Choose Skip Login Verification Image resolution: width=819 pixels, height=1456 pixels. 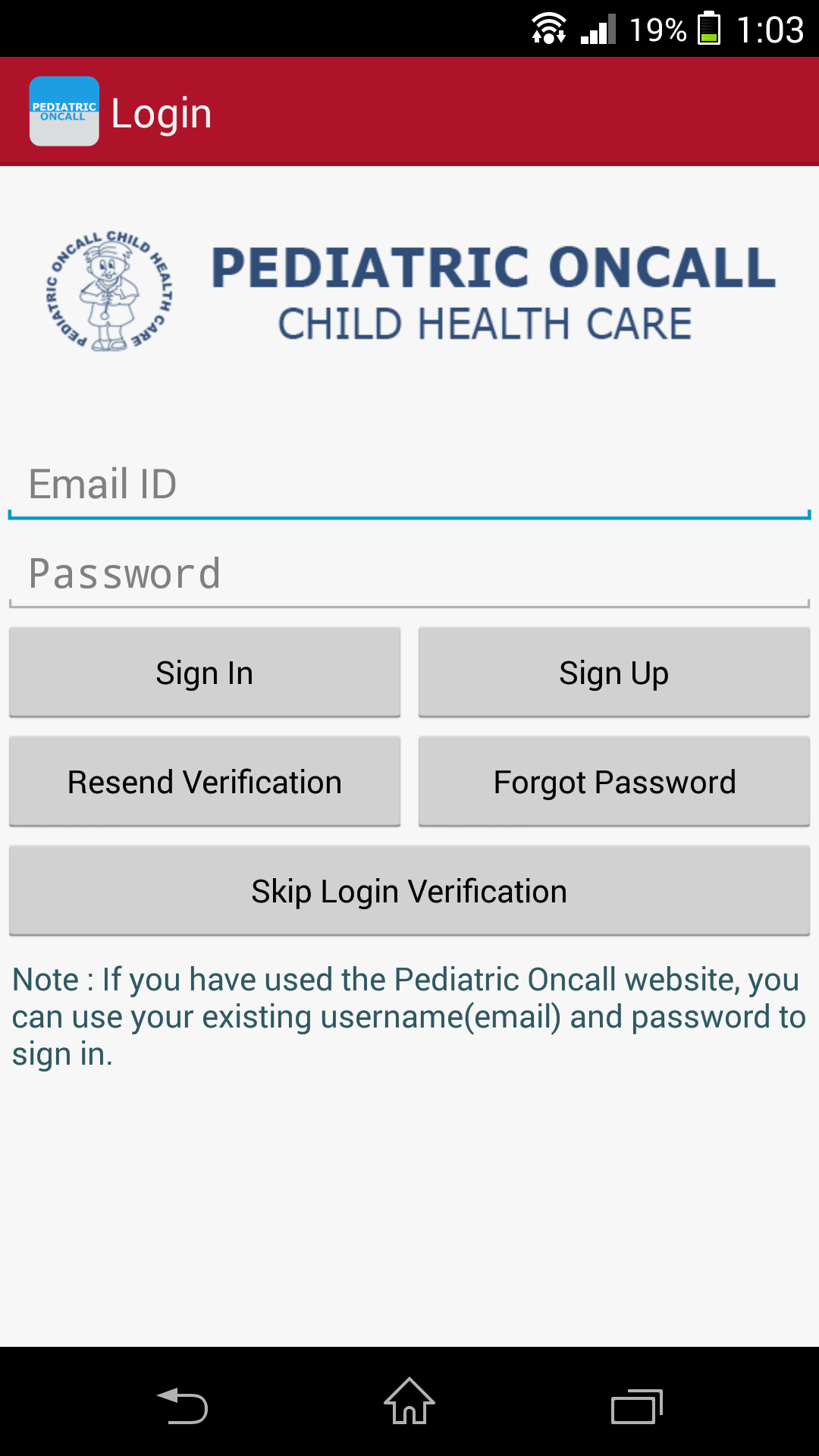point(409,890)
